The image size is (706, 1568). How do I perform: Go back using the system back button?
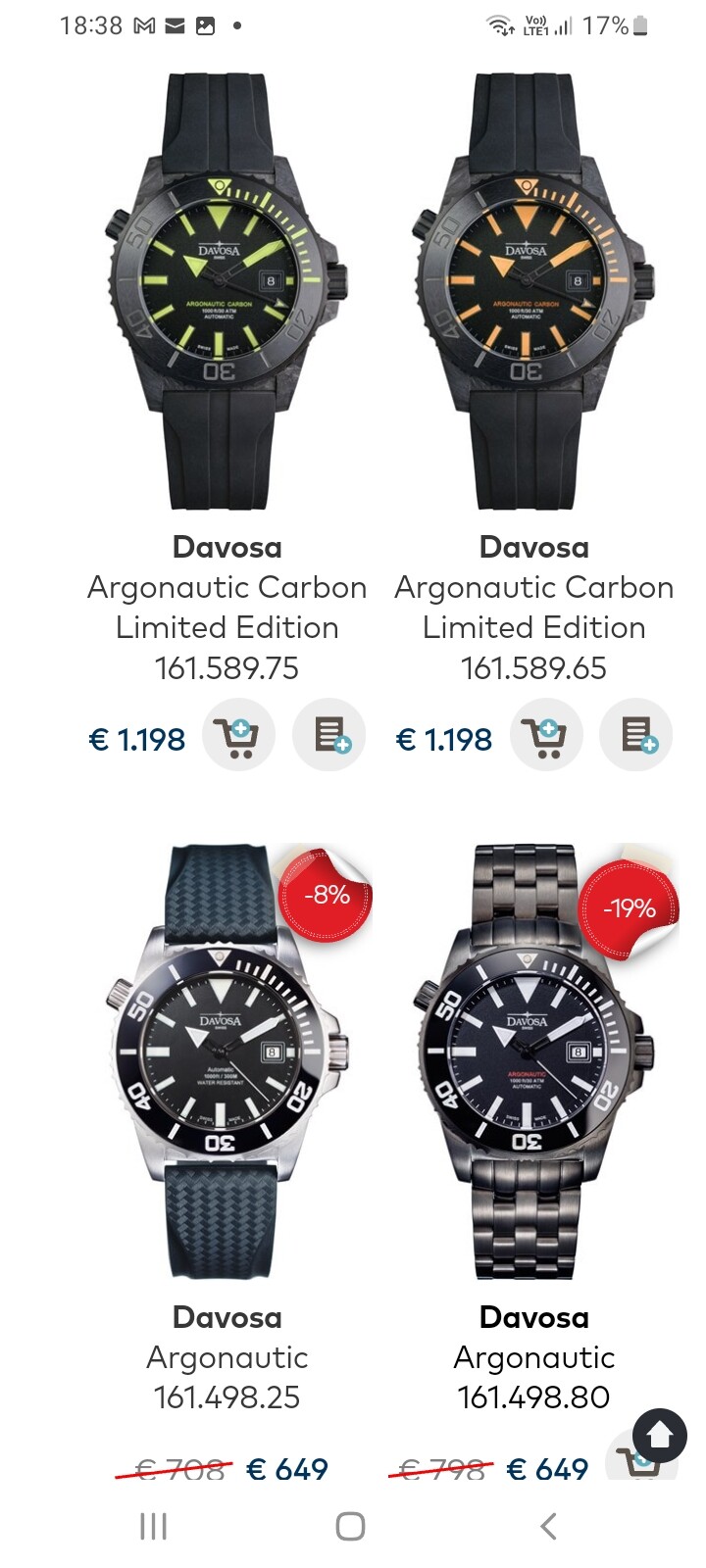click(548, 1526)
